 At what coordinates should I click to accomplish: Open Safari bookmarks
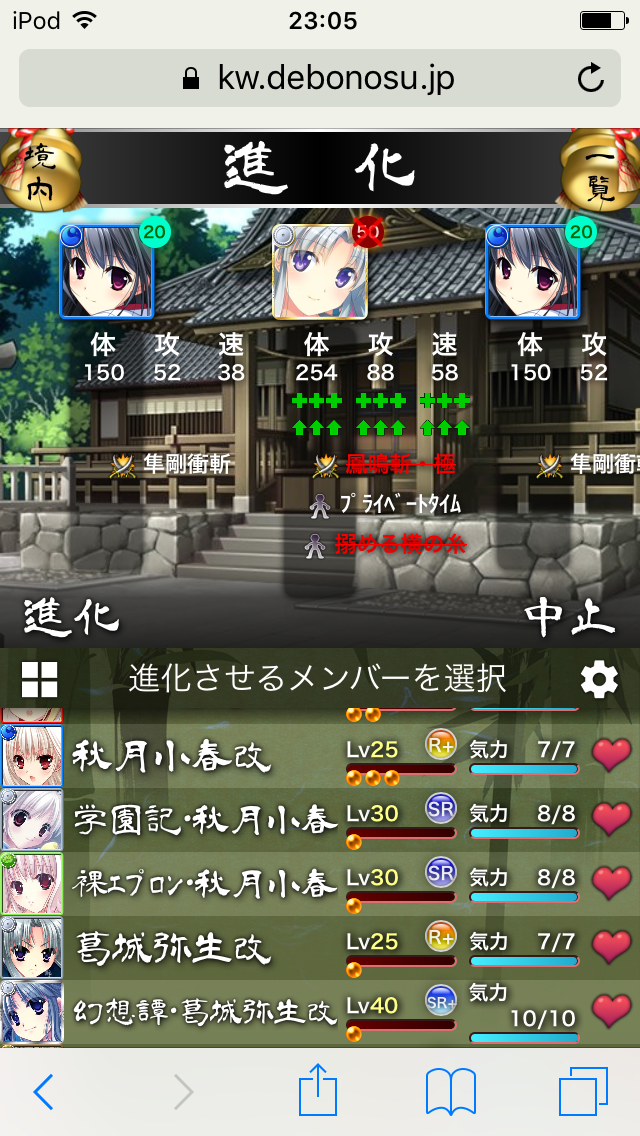pos(450,1091)
